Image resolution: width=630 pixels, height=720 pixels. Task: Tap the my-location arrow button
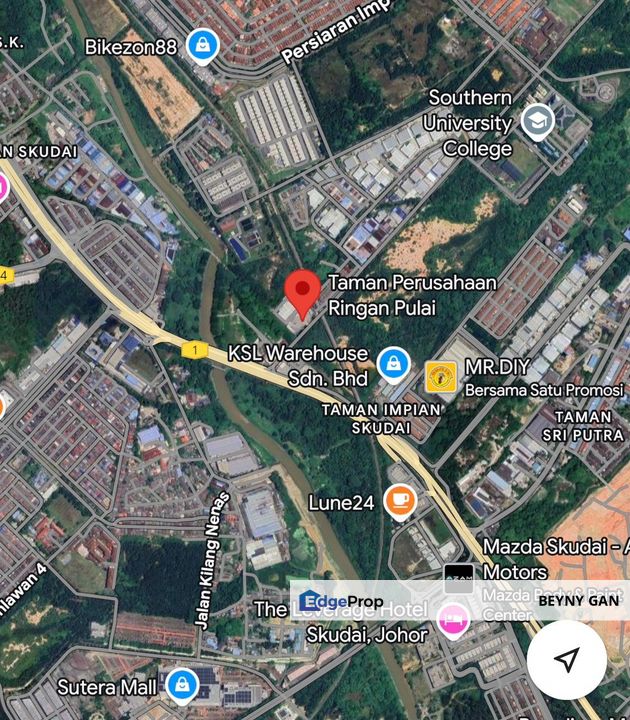click(x=567, y=660)
